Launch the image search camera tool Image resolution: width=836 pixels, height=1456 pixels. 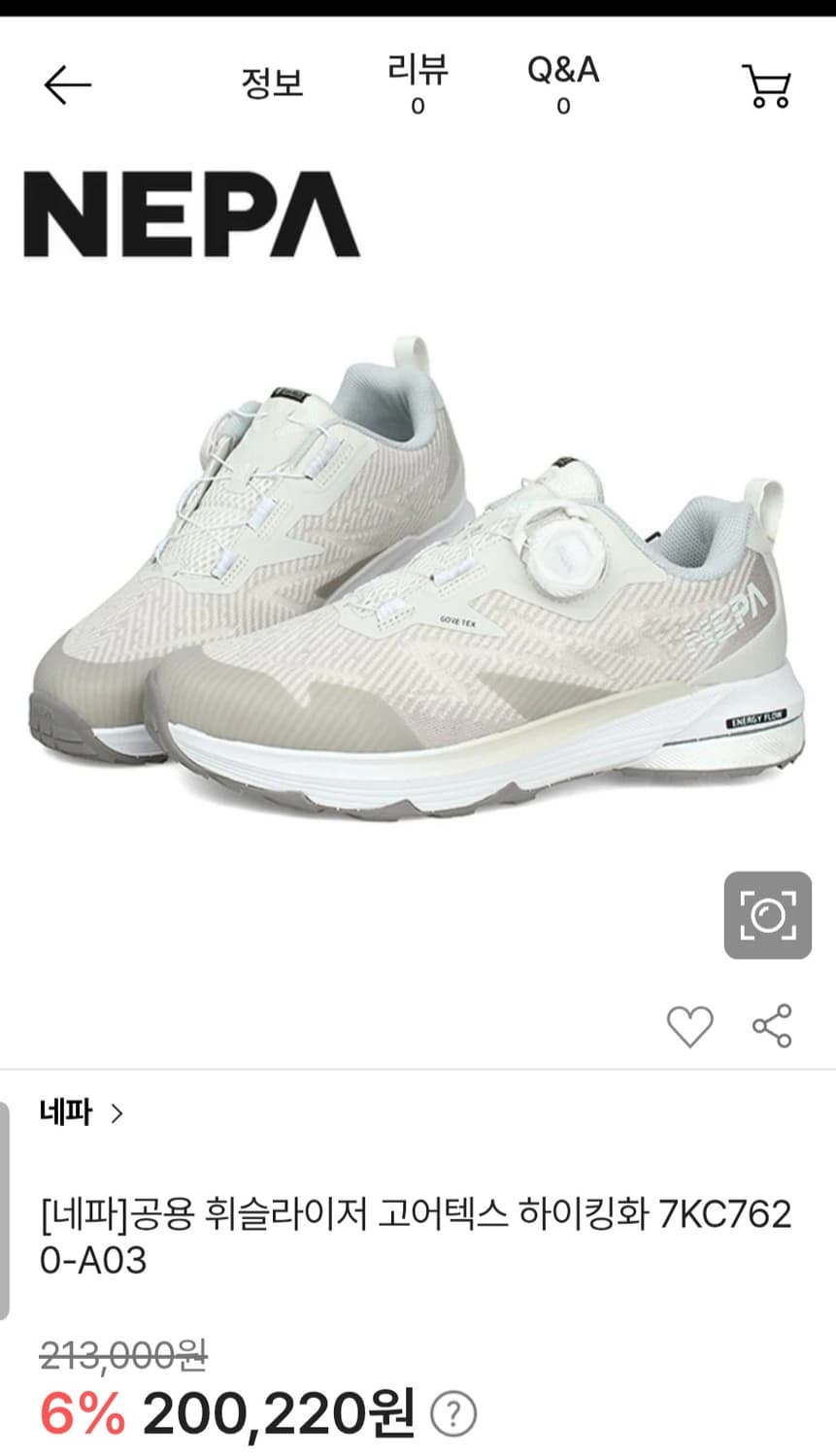tap(766, 915)
